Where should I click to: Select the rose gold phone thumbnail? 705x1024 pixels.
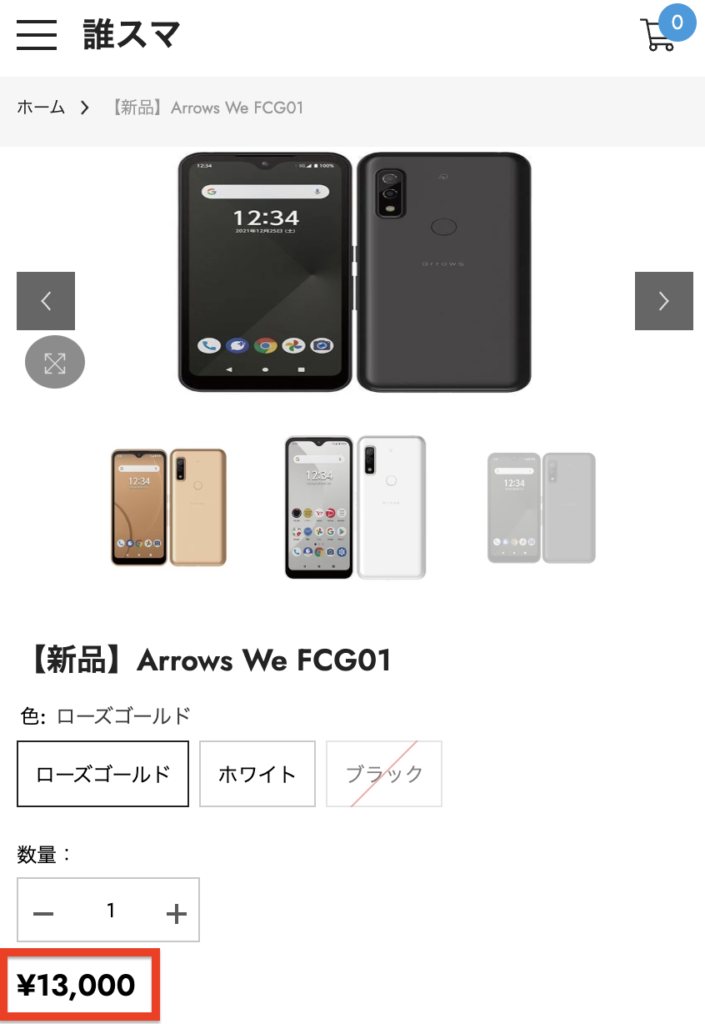169,507
